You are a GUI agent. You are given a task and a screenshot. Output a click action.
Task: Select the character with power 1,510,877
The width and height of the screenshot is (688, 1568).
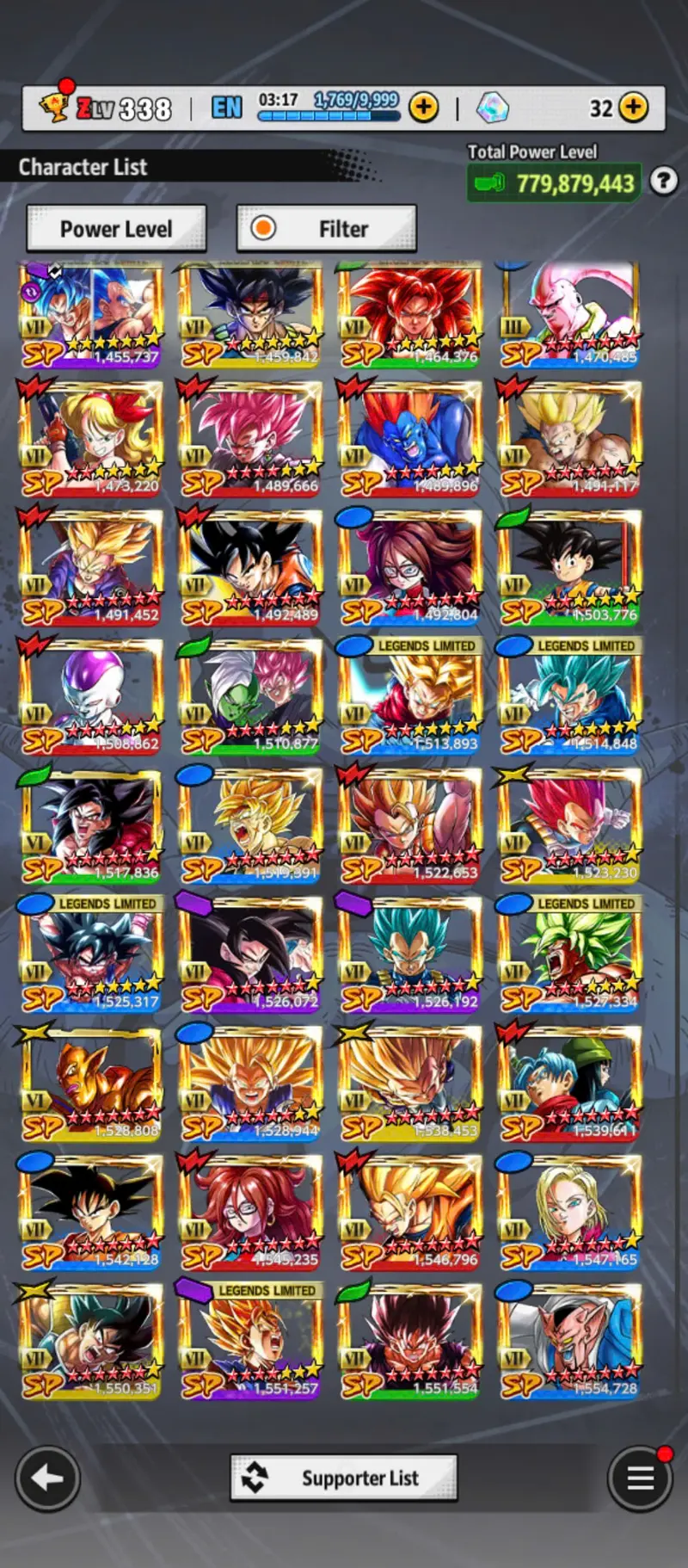[x=250, y=695]
